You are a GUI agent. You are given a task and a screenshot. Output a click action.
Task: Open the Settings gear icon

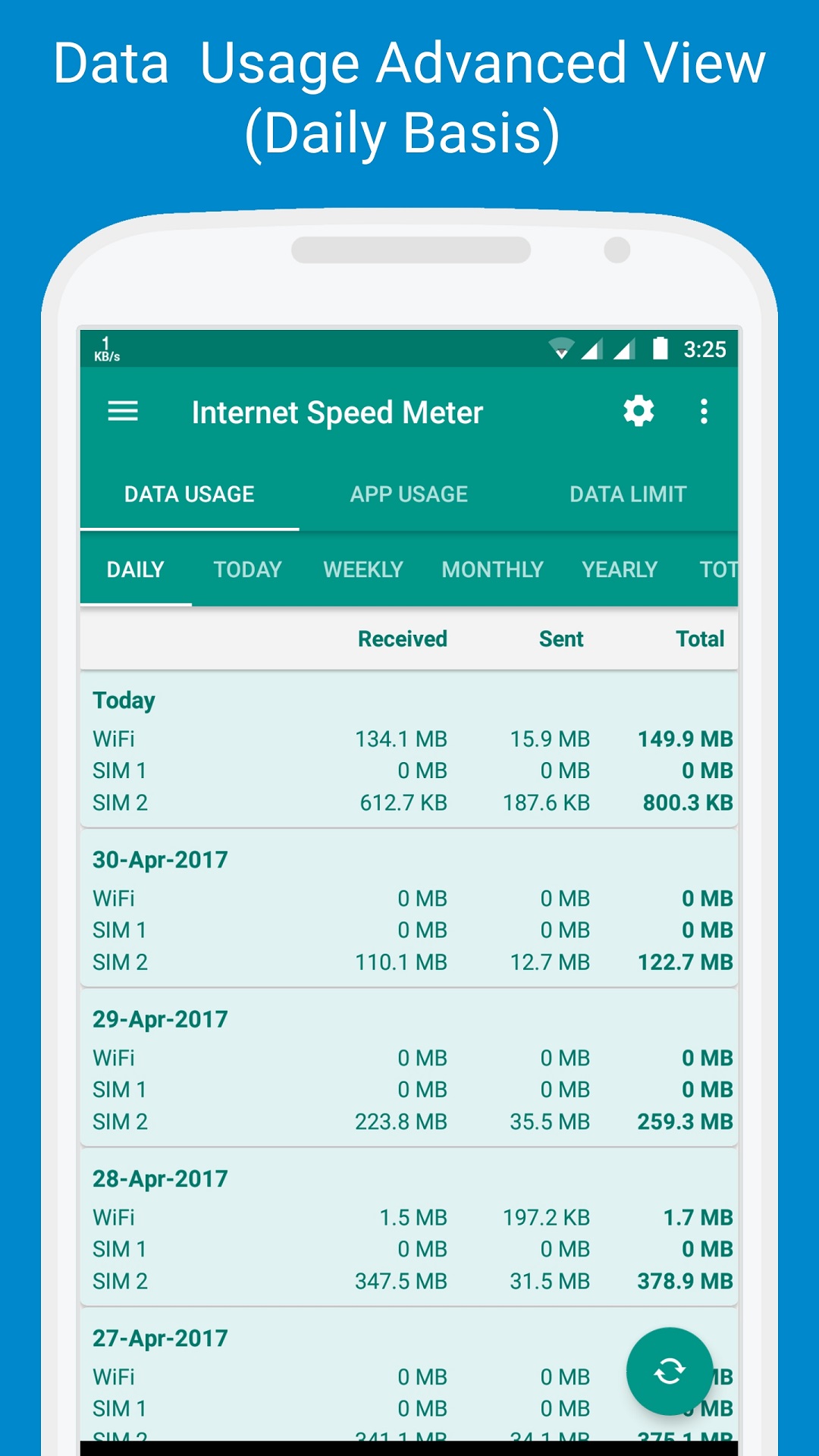coord(638,412)
